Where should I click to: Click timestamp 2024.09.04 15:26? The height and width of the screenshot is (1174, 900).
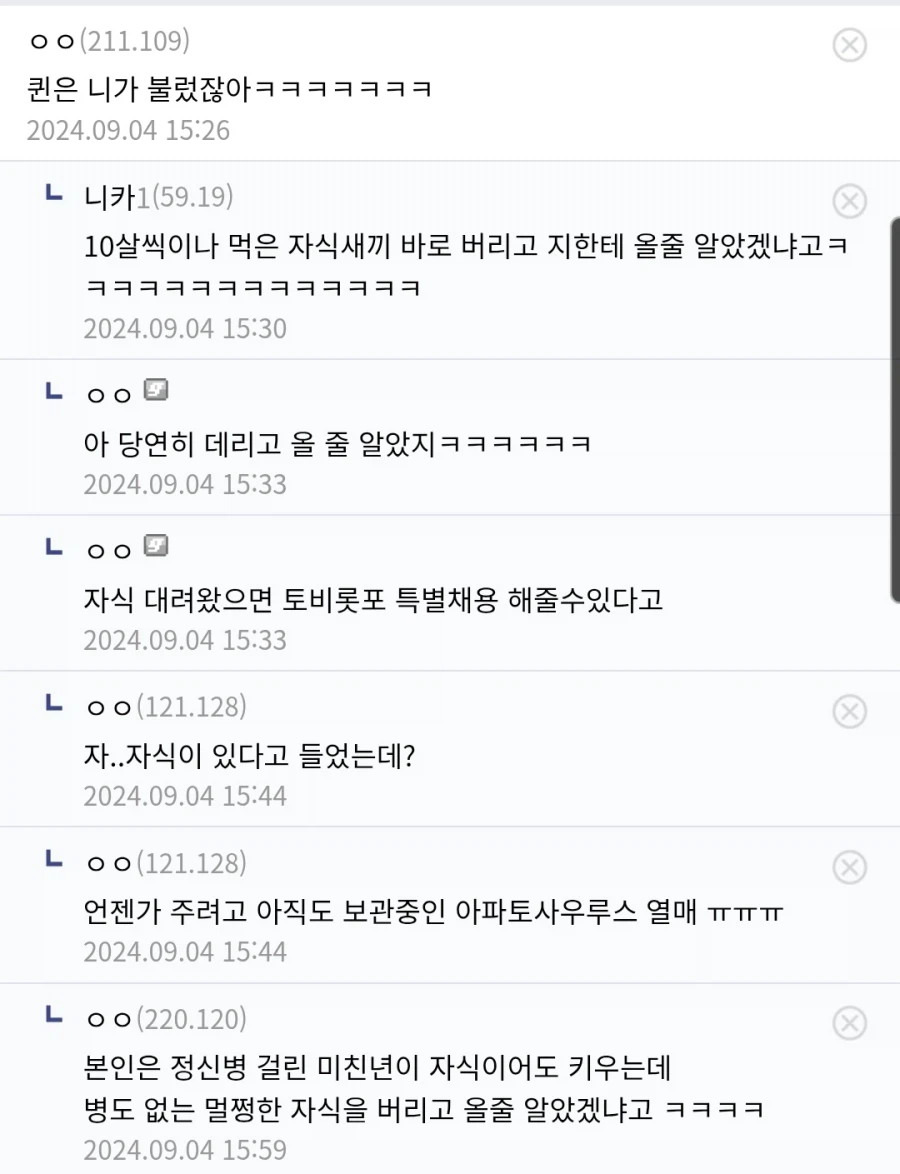coord(130,130)
